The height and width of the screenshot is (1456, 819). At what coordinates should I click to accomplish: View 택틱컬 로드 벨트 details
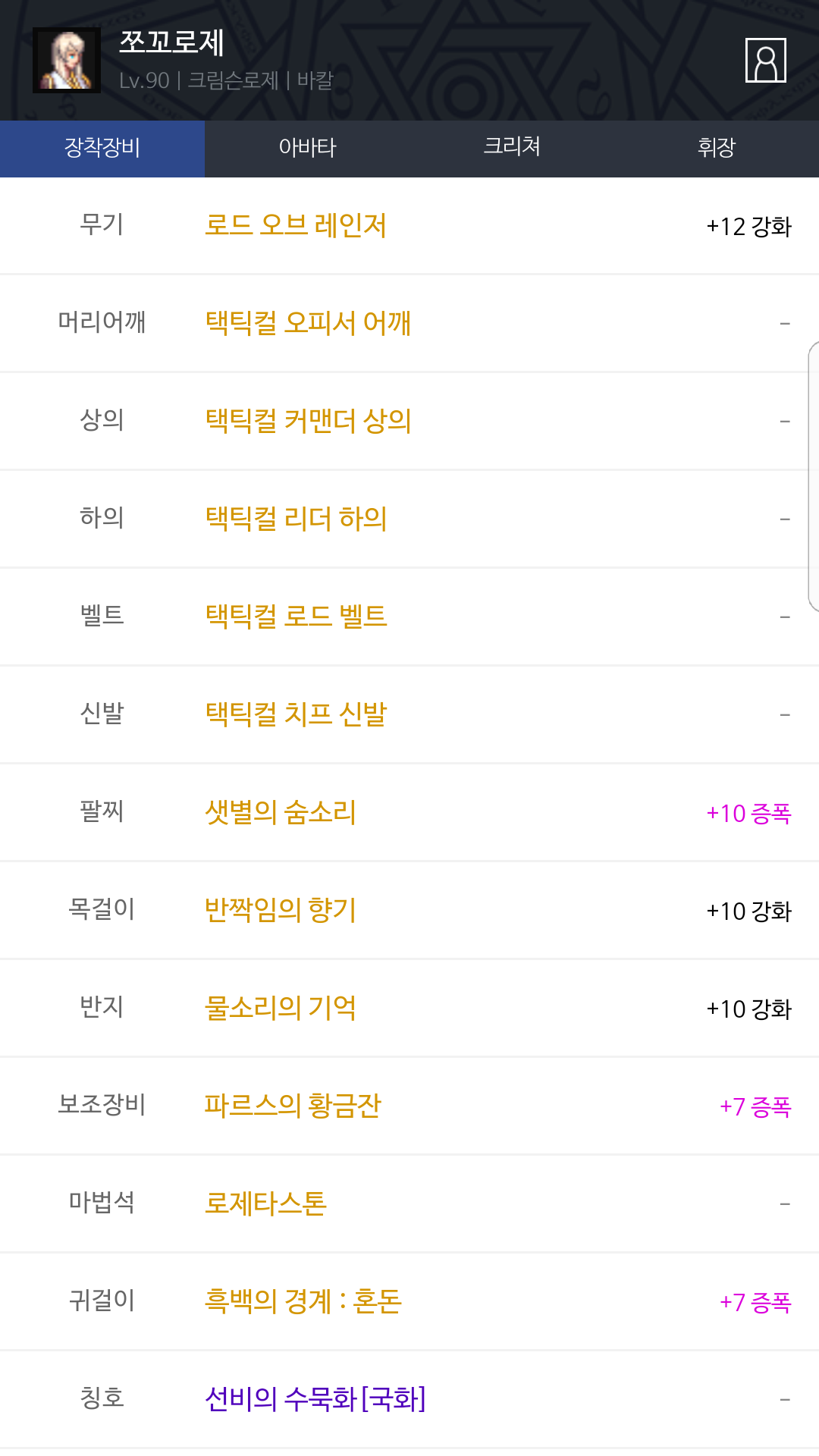pyautogui.click(x=296, y=617)
